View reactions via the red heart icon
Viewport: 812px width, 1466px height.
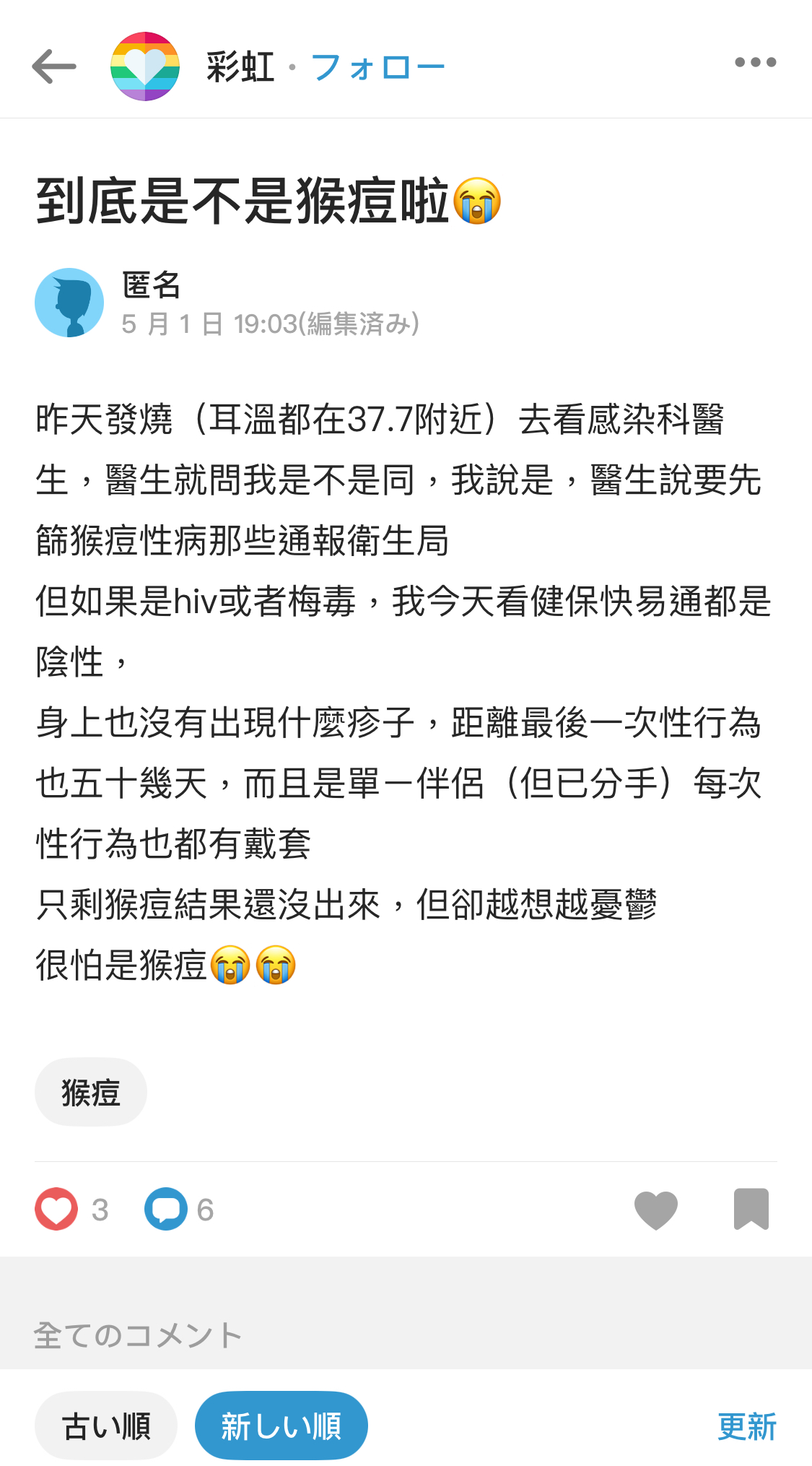click(56, 1209)
